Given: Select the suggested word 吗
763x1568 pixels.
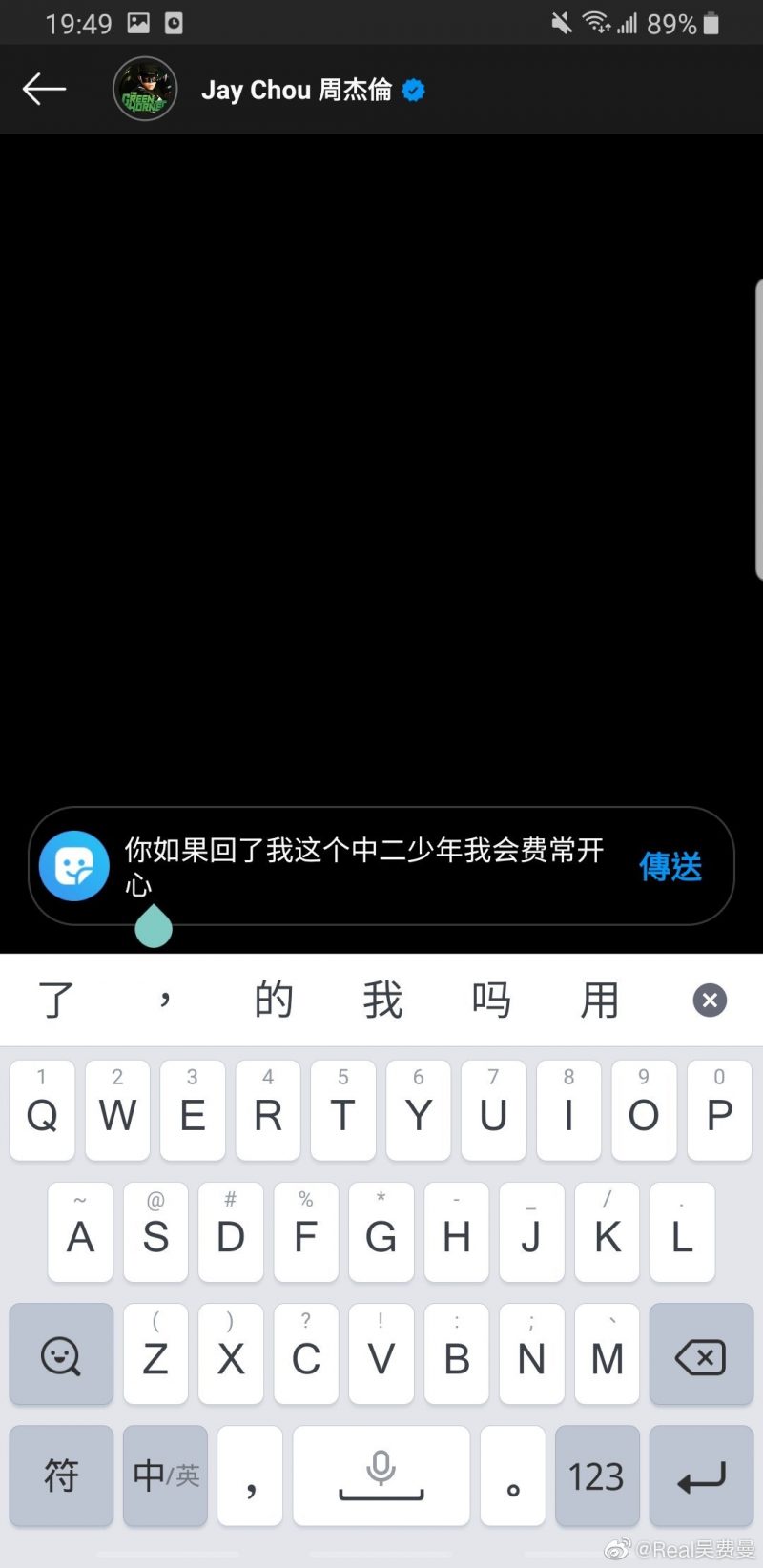Looking at the screenshot, I should coord(491,1001).
